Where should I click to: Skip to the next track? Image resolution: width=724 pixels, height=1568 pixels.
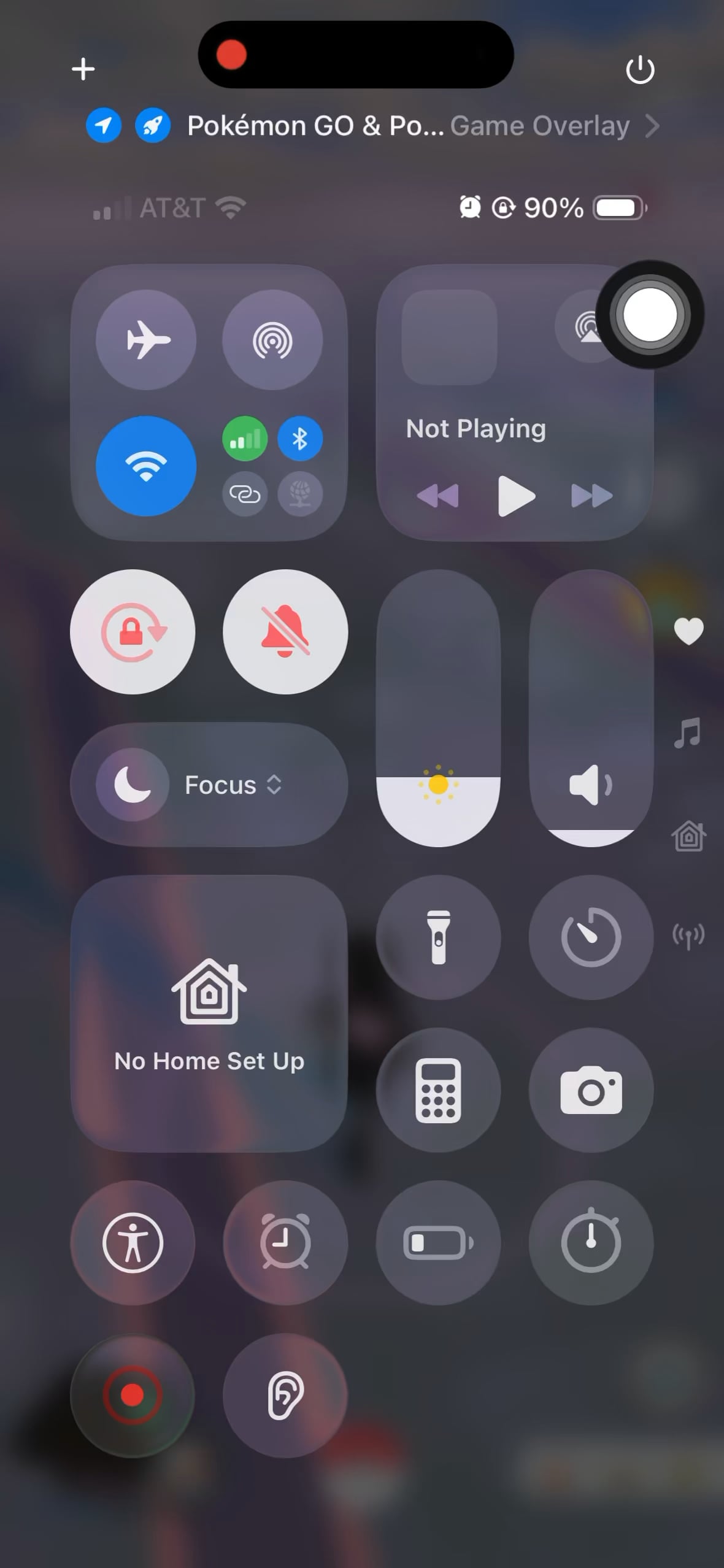tap(591, 496)
